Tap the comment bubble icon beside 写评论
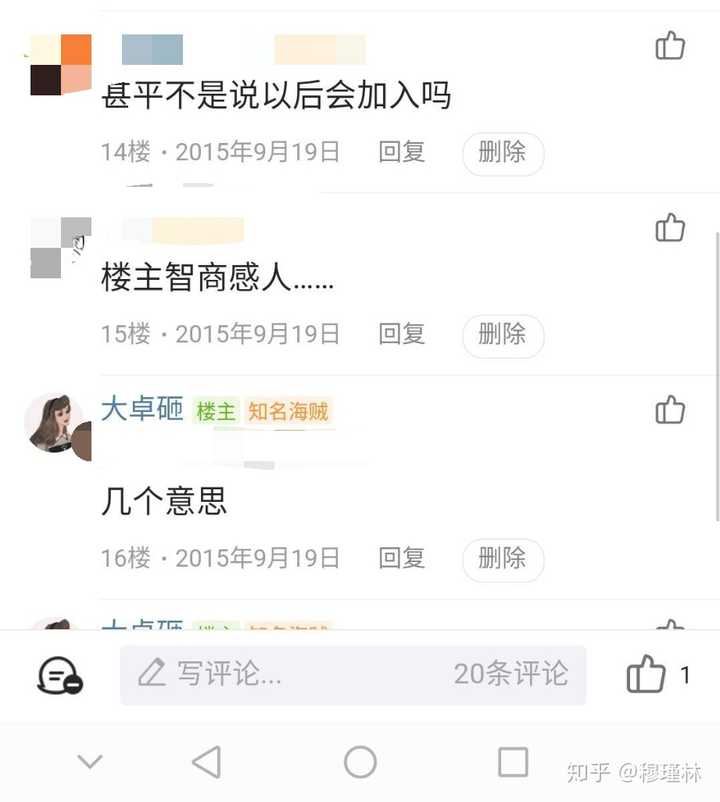 click(x=59, y=677)
